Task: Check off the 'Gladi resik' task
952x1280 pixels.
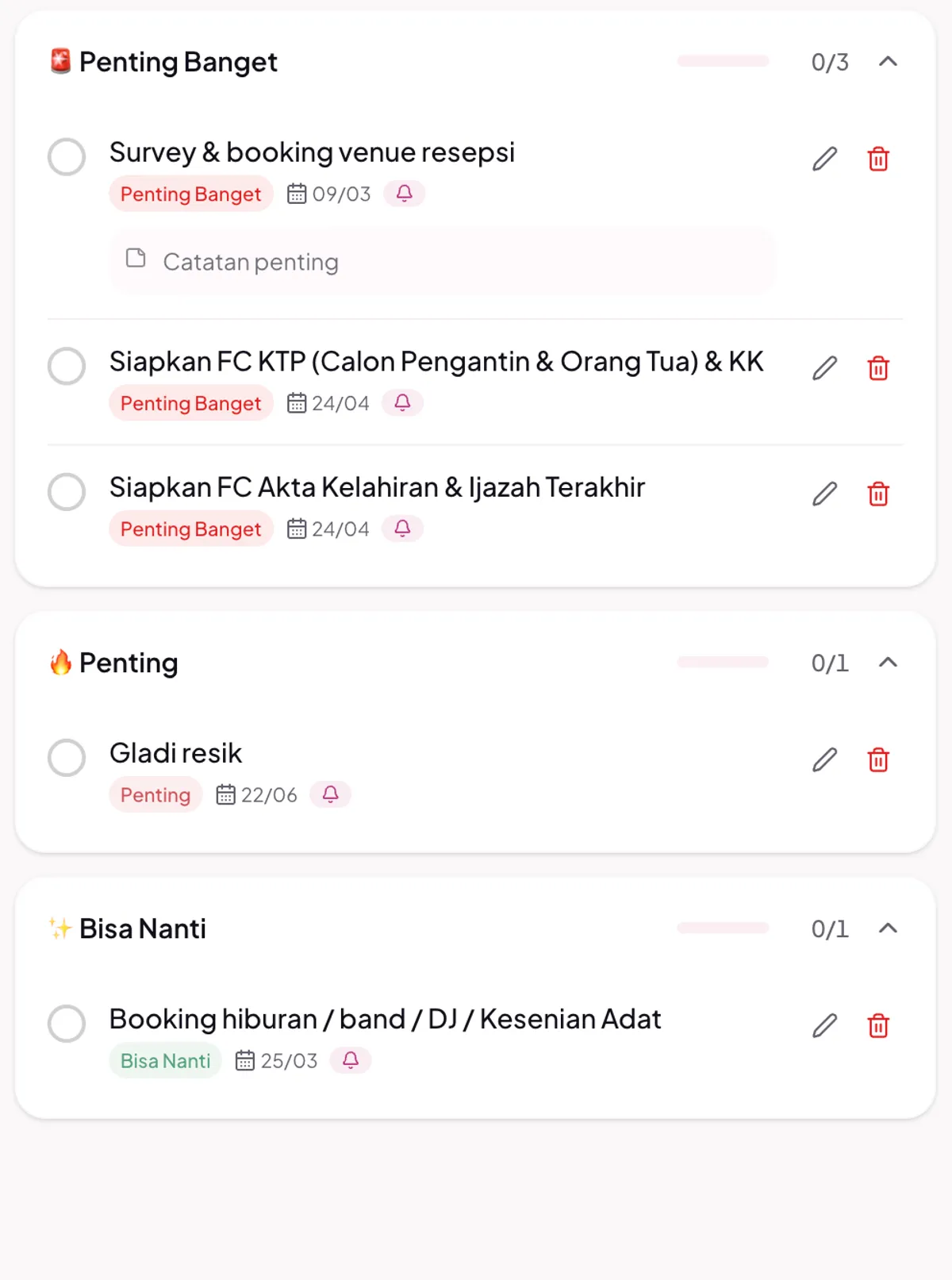Action: click(x=67, y=758)
